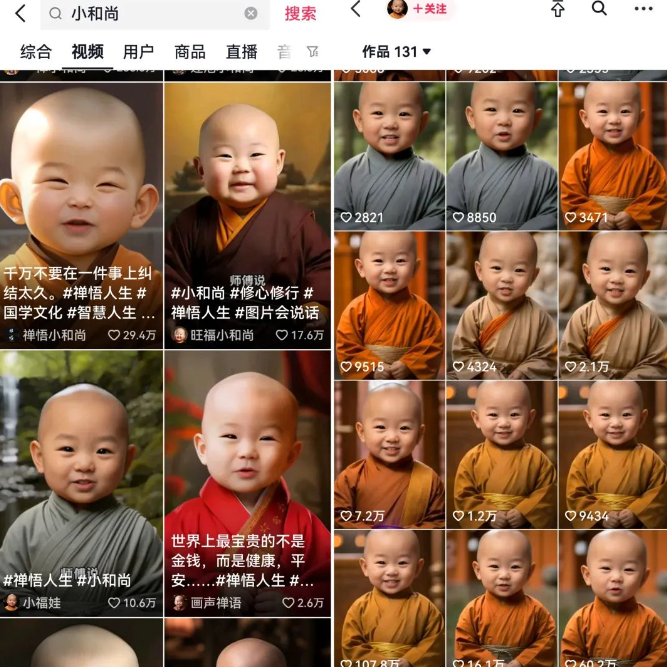Clear the search text

[251, 13]
